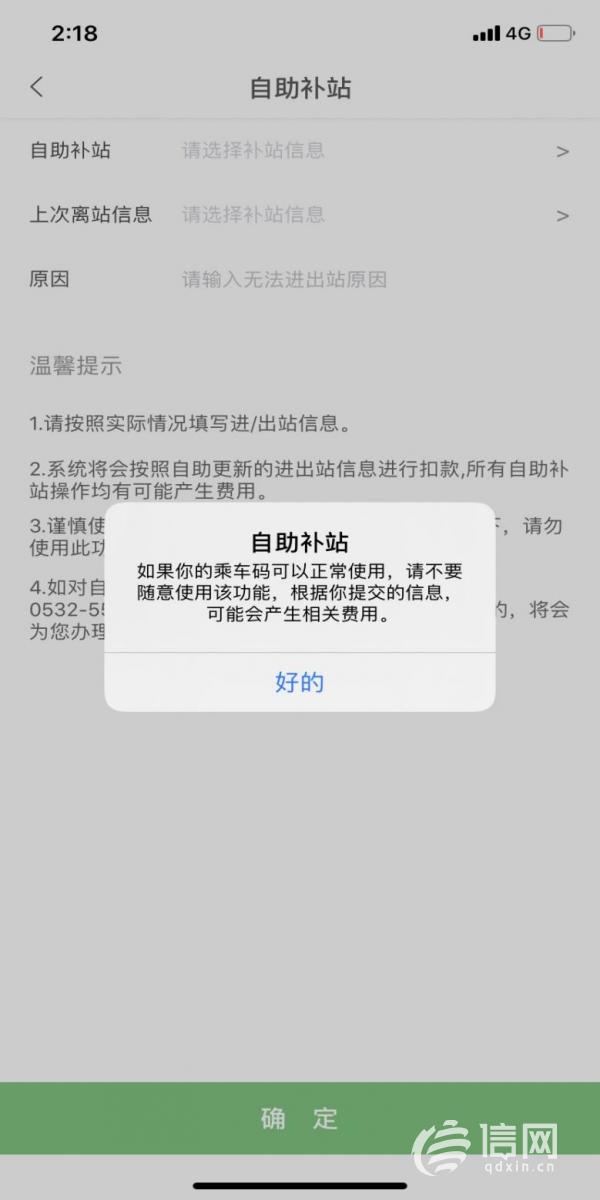Focus the 原因 reason input field
The image size is (600, 1200).
click(380, 280)
